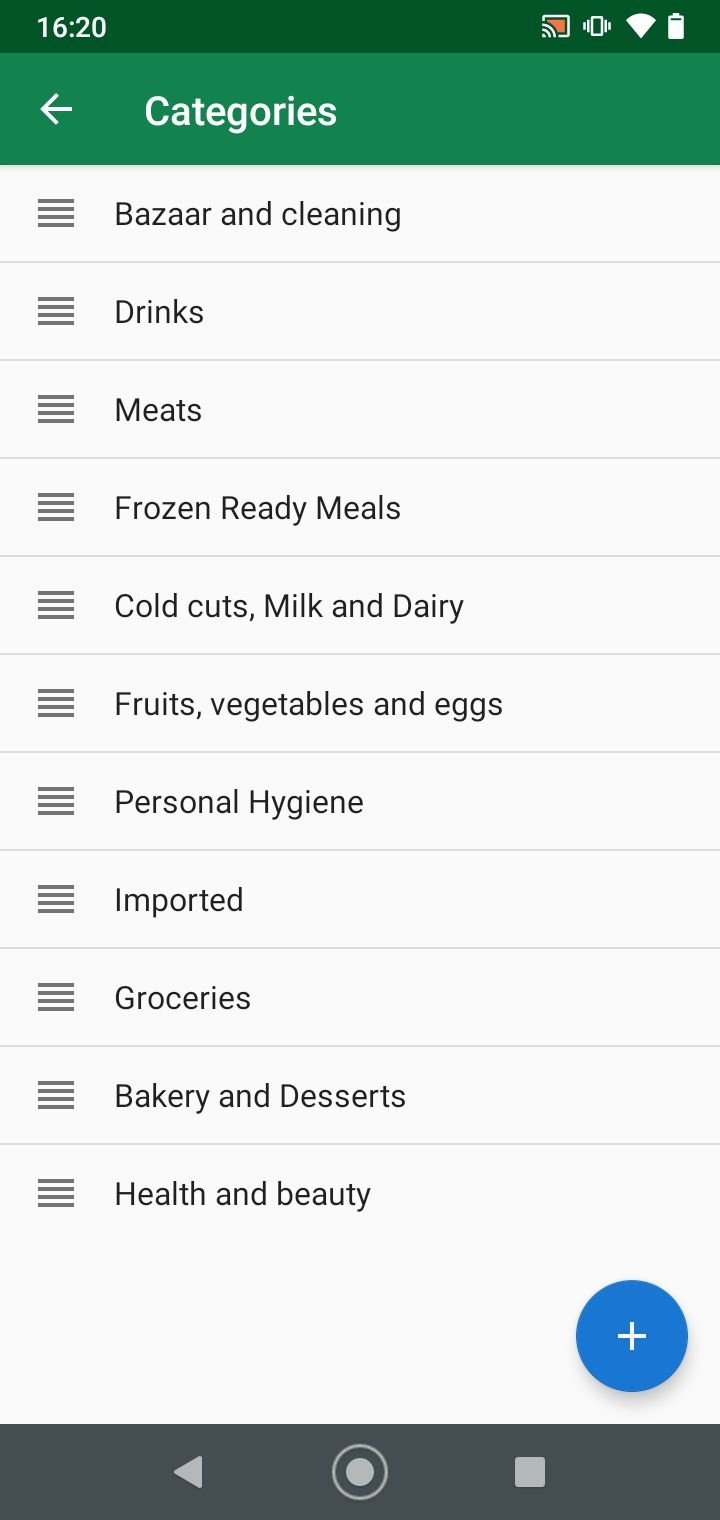This screenshot has width=720, height=1520.
Task: Open recent apps from the navigation bar
Action: (x=529, y=1472)
